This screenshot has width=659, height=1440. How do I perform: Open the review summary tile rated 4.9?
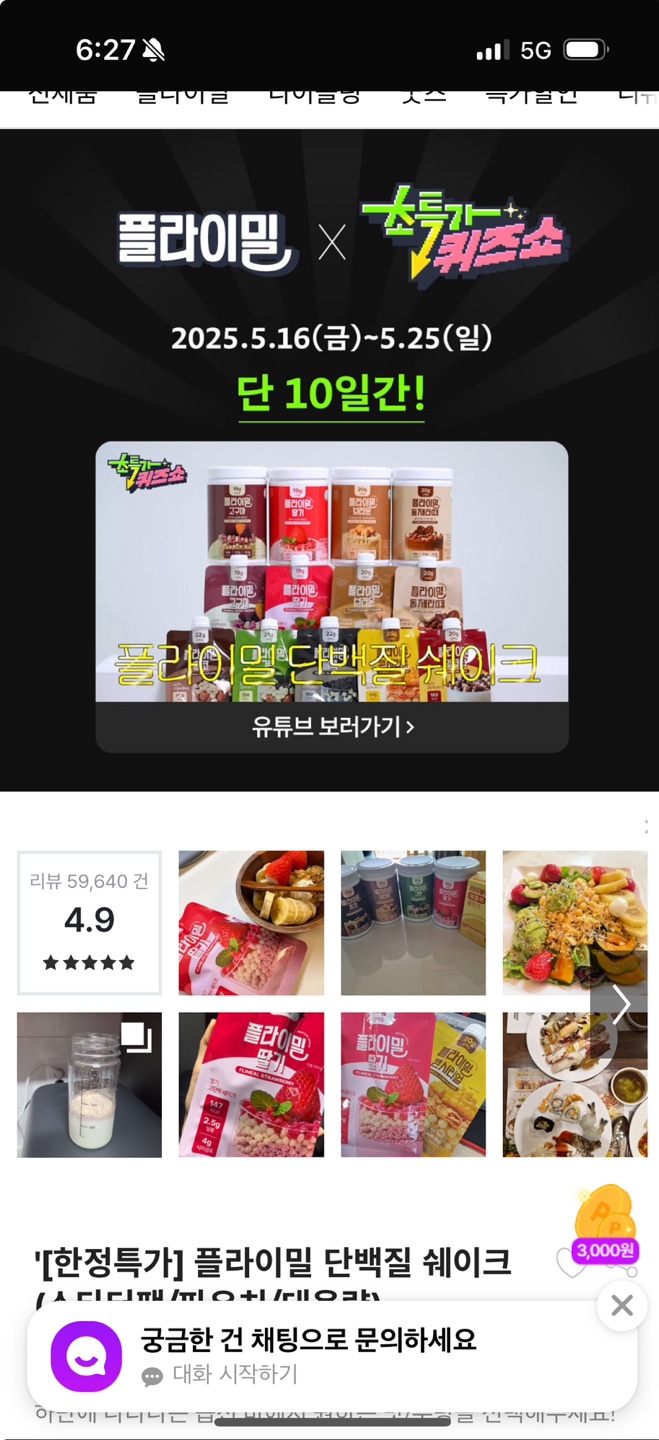pyautogui.click(x=89, y=922)
